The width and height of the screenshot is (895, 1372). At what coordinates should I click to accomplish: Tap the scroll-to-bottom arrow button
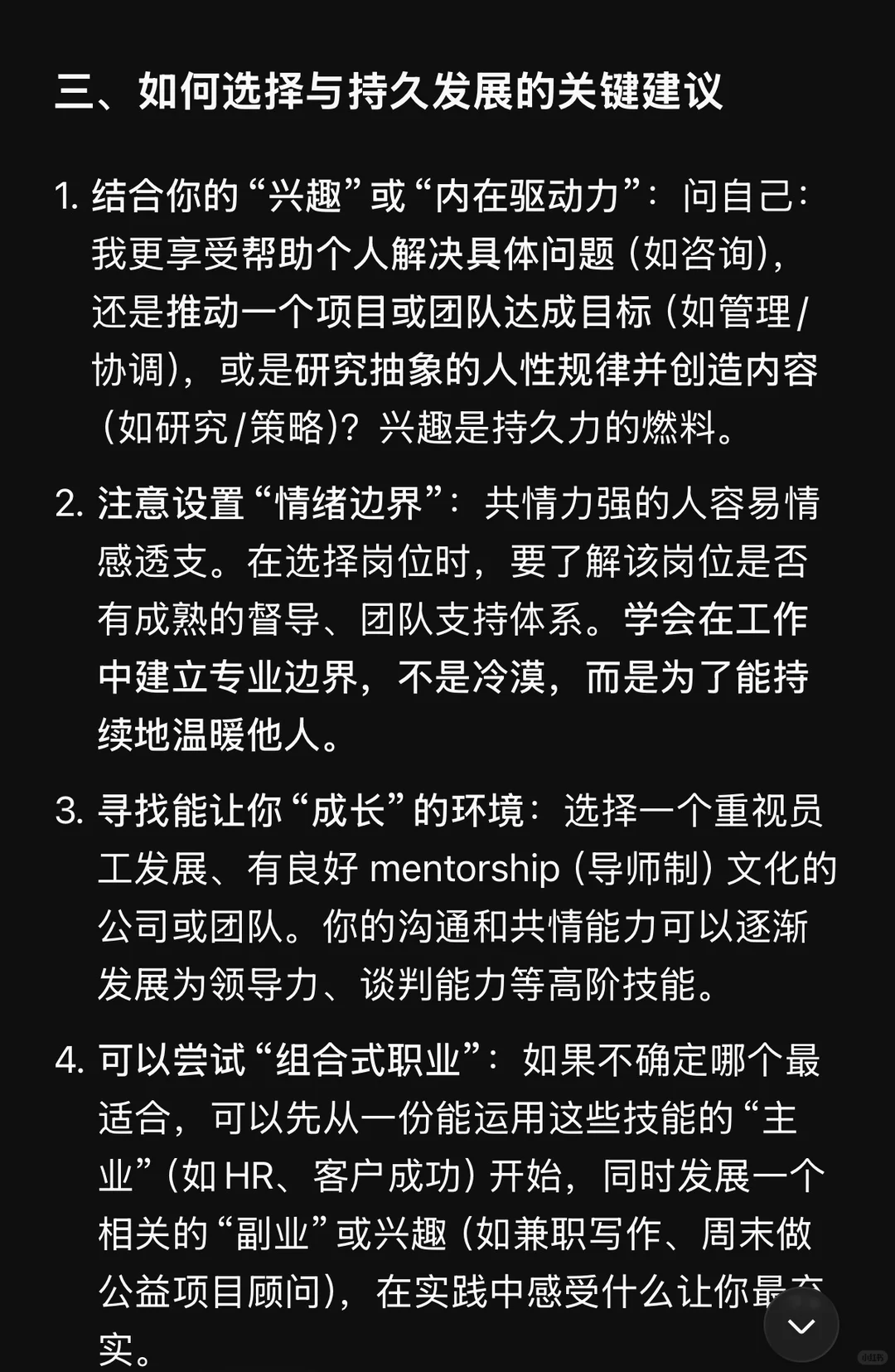coord(801,1325)
